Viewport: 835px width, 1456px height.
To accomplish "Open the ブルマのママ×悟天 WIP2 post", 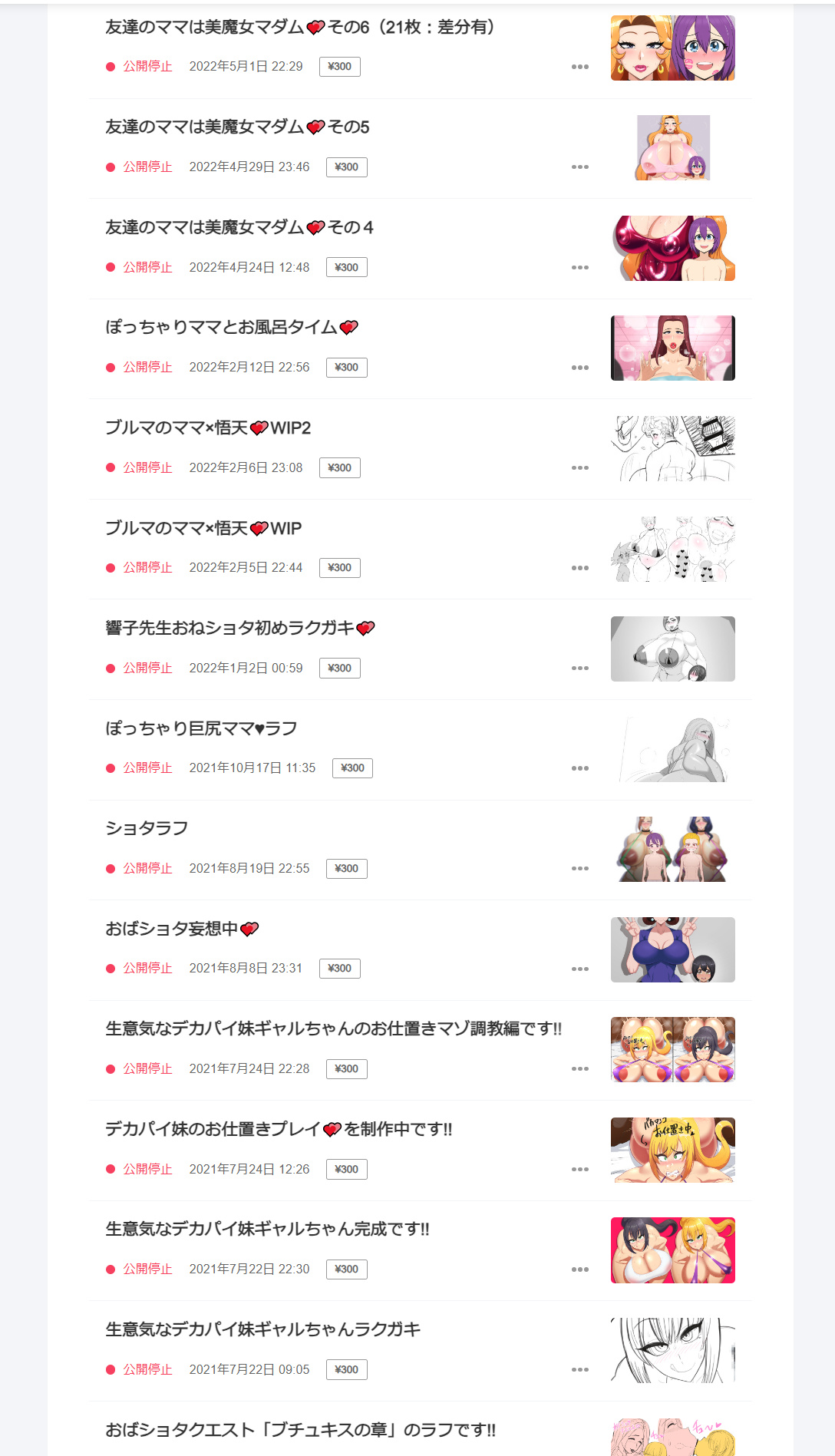I will point(207,428).
